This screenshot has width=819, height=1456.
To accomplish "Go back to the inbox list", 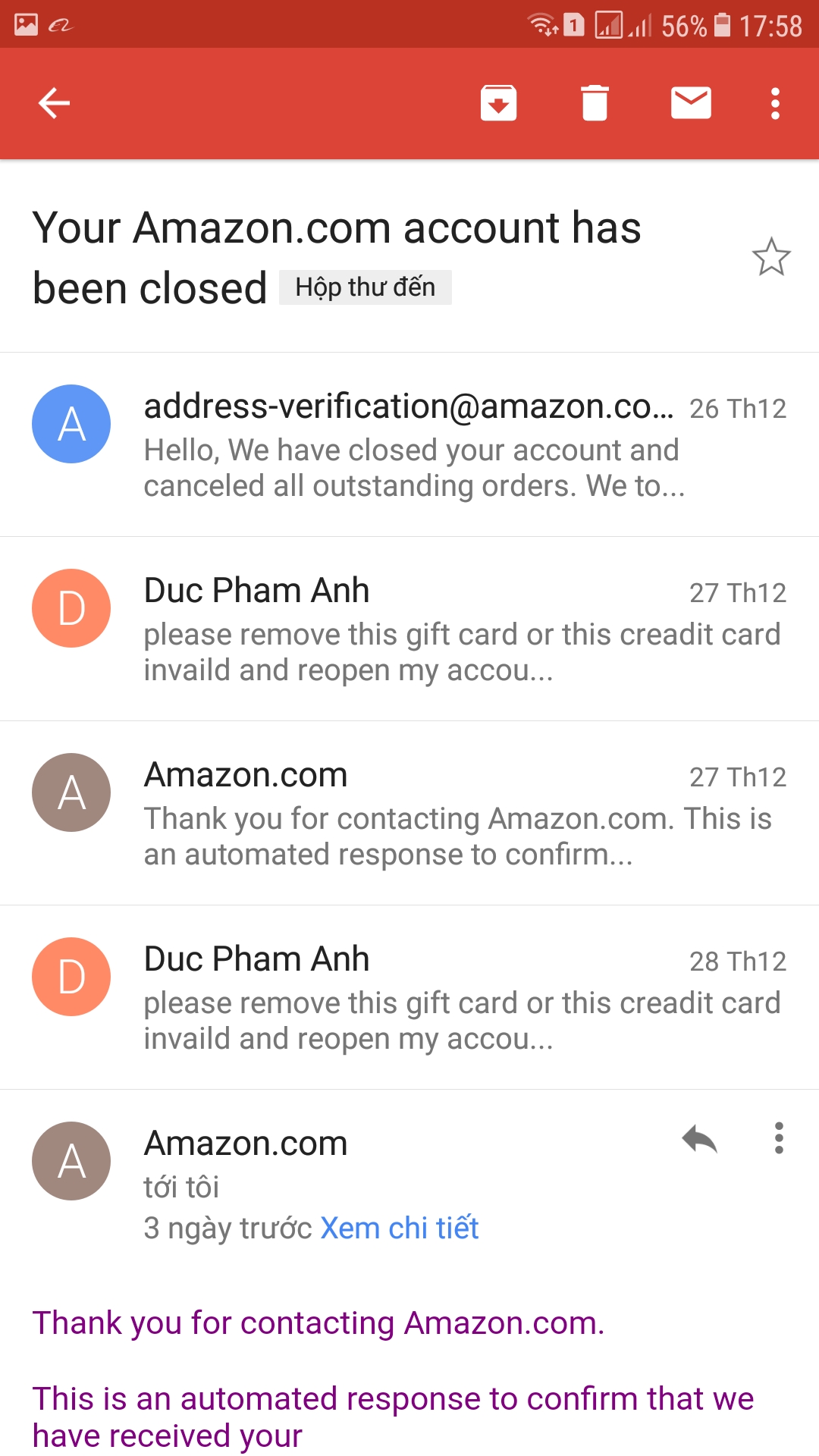I will tap(55, 103).
